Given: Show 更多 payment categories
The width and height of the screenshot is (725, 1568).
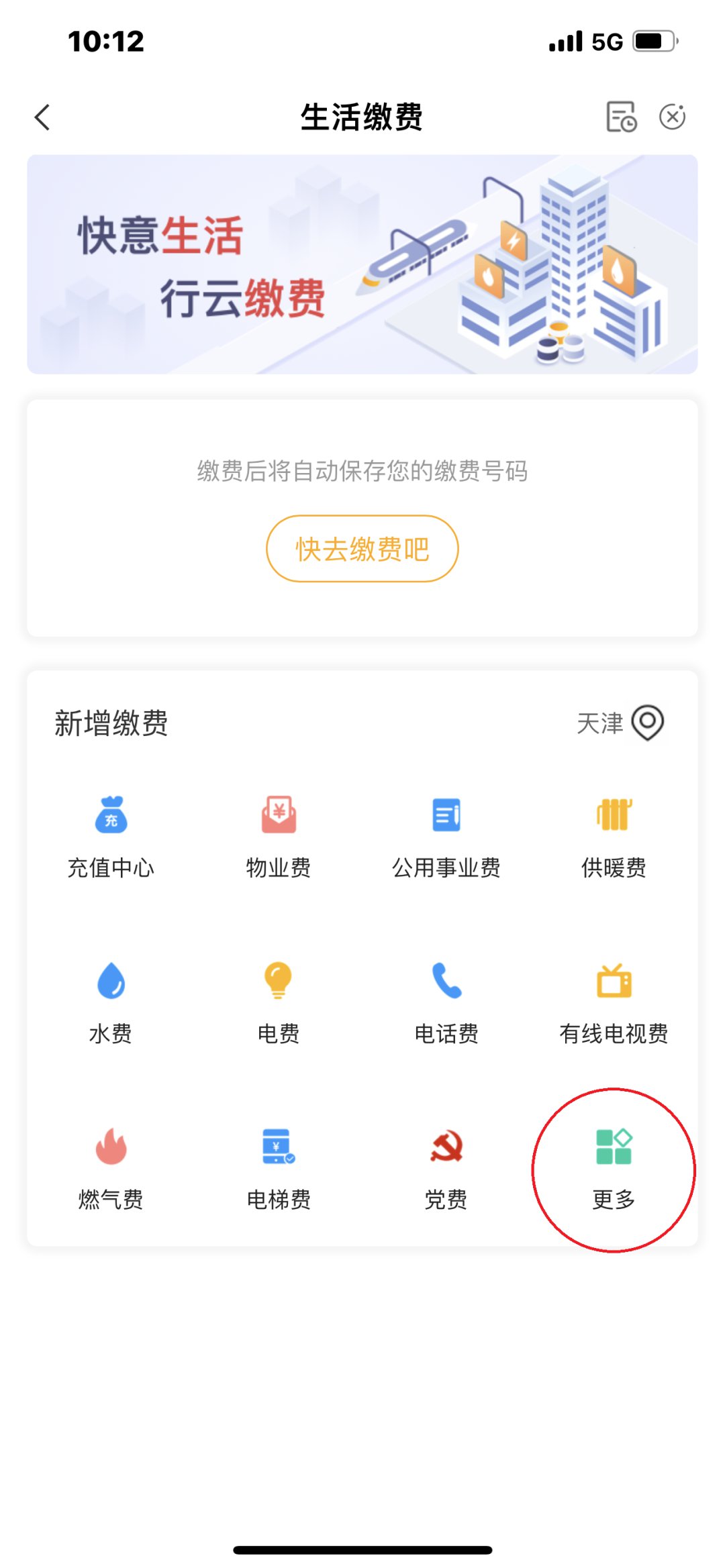Looking at the screenshot, I should (x=614, y=1169).
